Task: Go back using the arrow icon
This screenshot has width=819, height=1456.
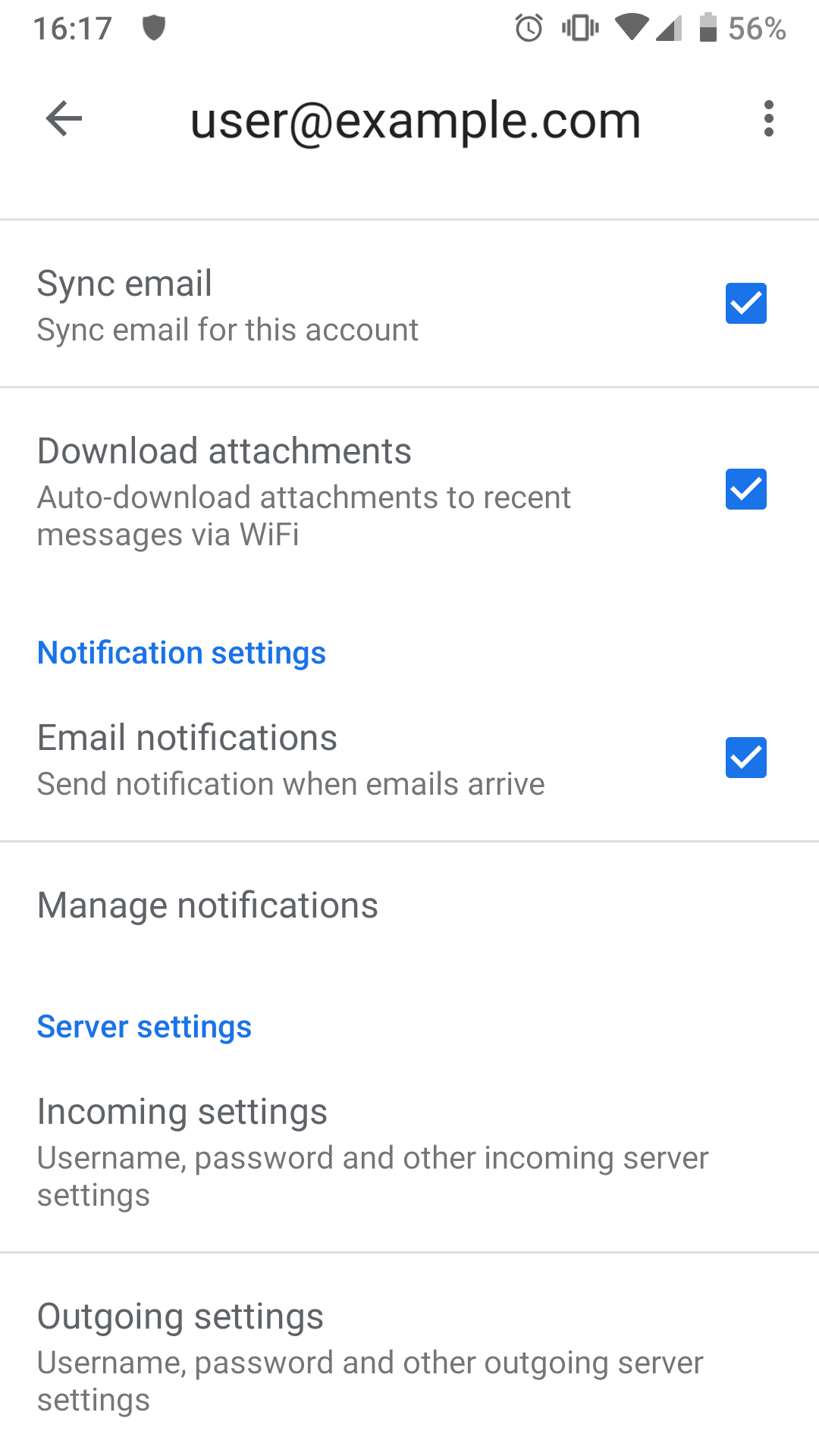Action: coord(64,119)
